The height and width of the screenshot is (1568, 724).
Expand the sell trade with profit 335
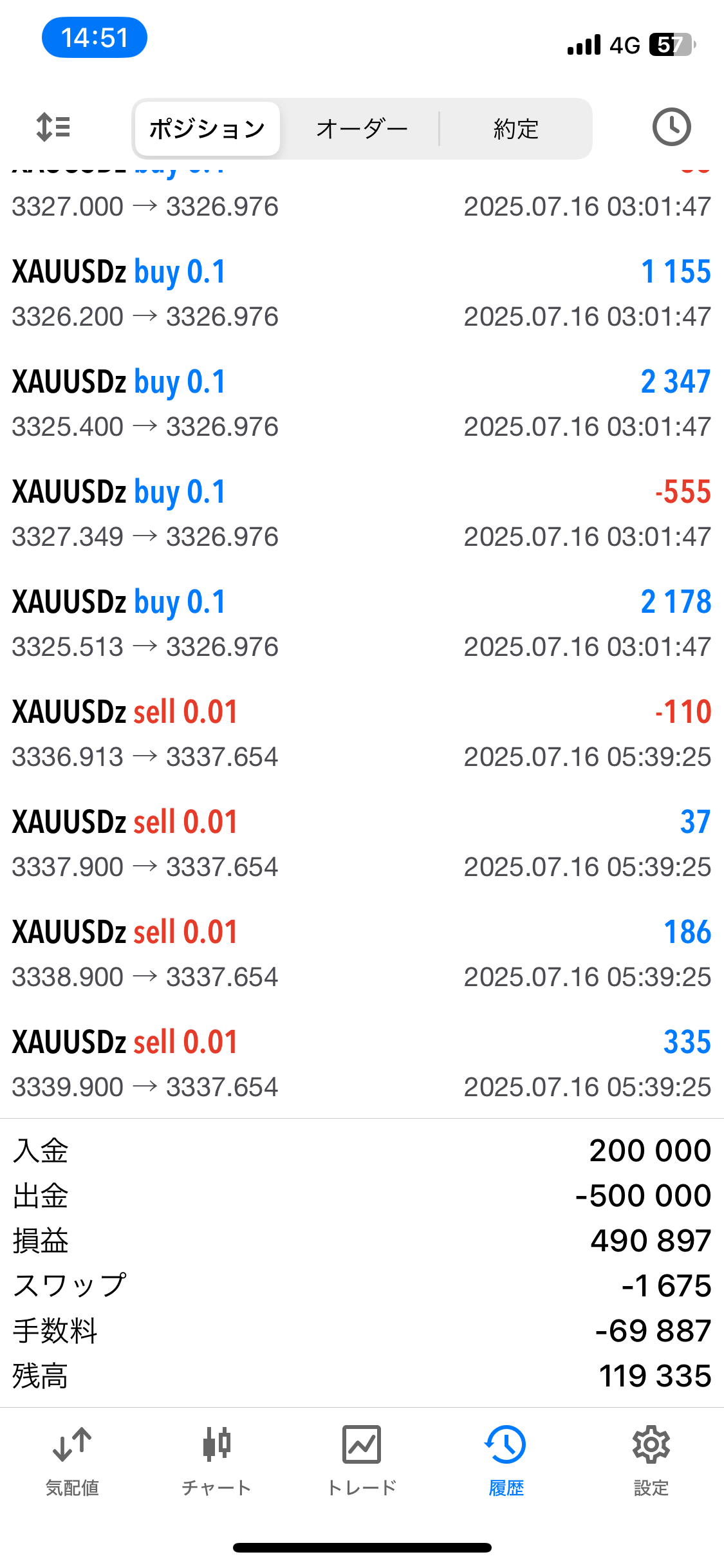pos(362,1064)
